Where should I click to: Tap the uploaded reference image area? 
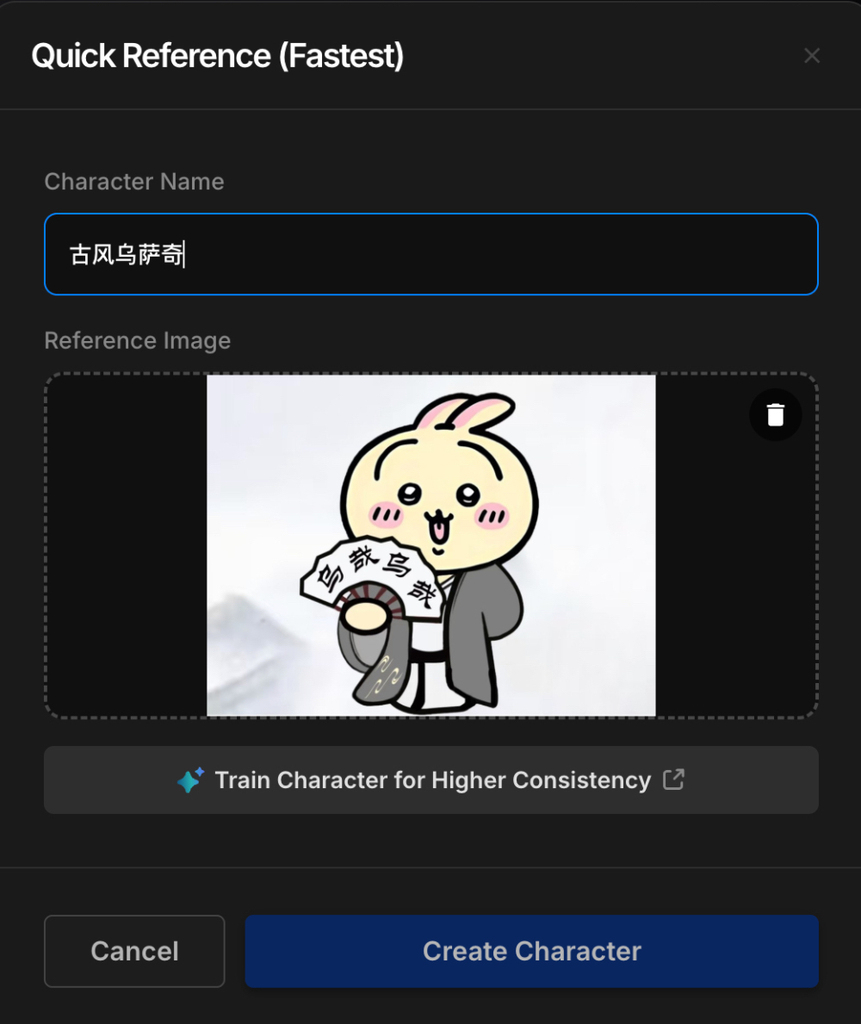(x=431, y=545)
